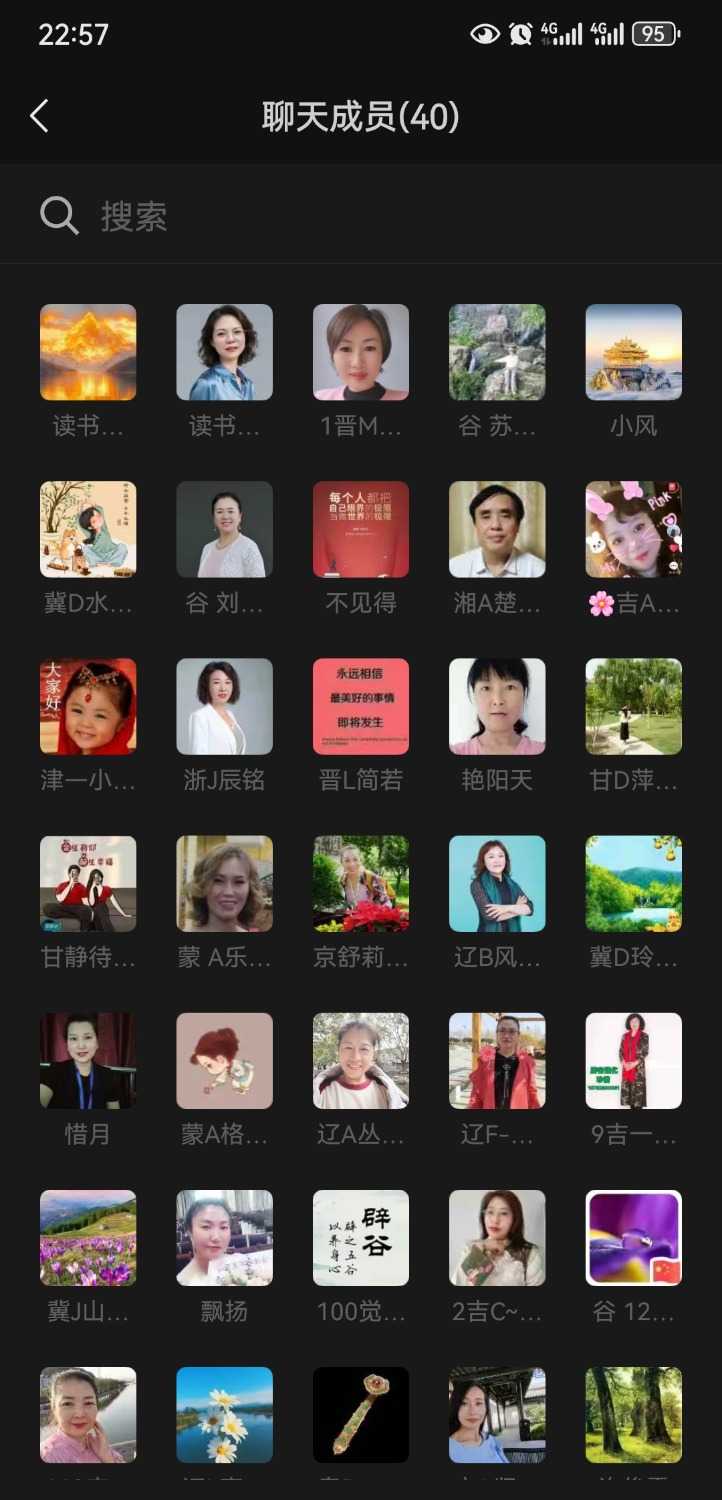Select member starting with 100觉

click(x=360, y=1238)
